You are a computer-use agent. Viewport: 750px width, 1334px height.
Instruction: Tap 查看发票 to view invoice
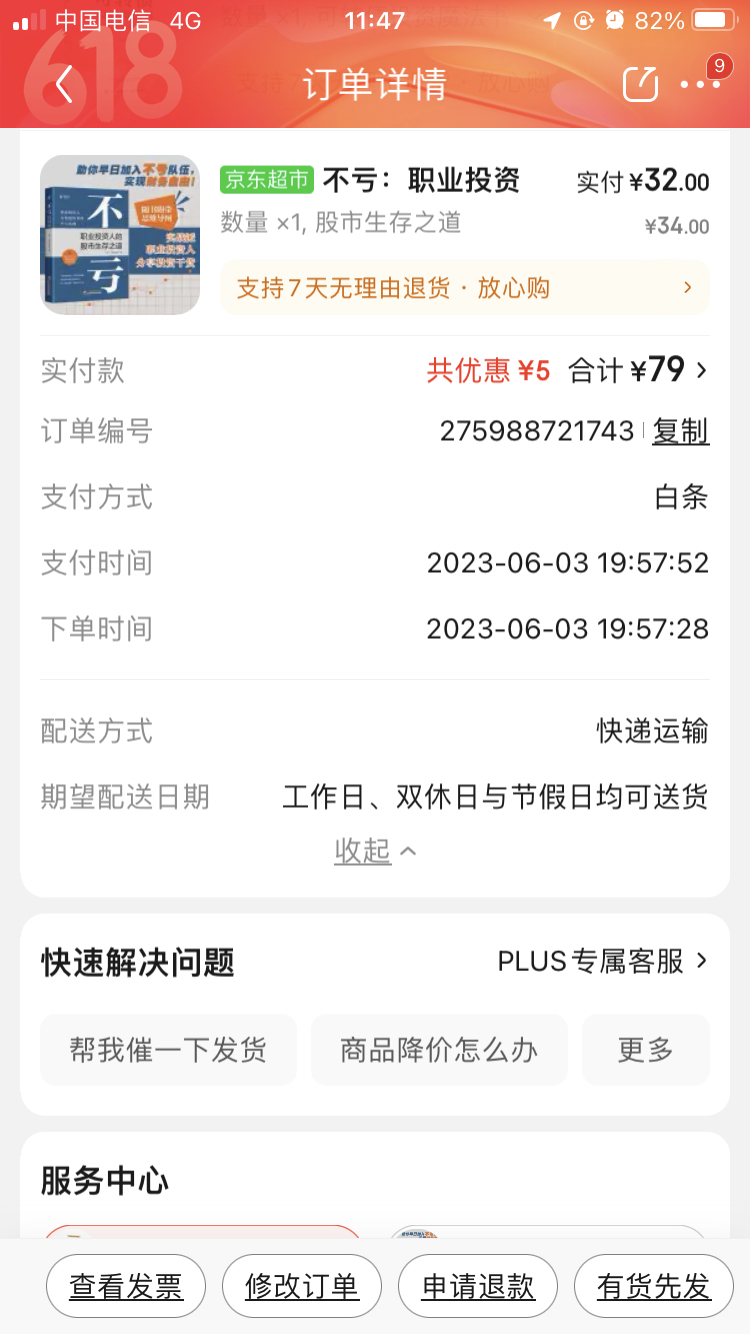pos(126,1287)
